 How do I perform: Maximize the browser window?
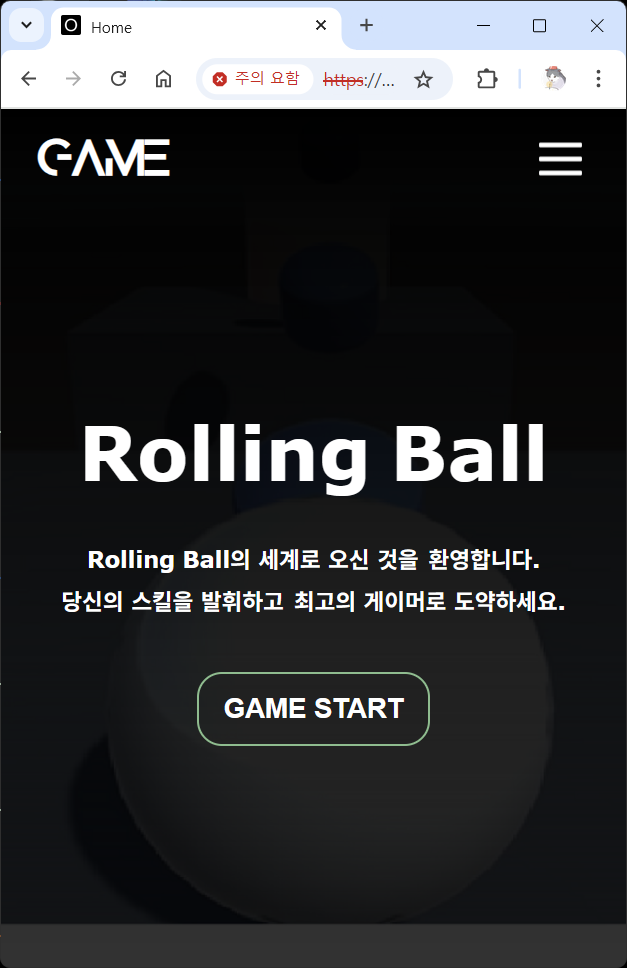pyautogui.click(x=539, y=26)
